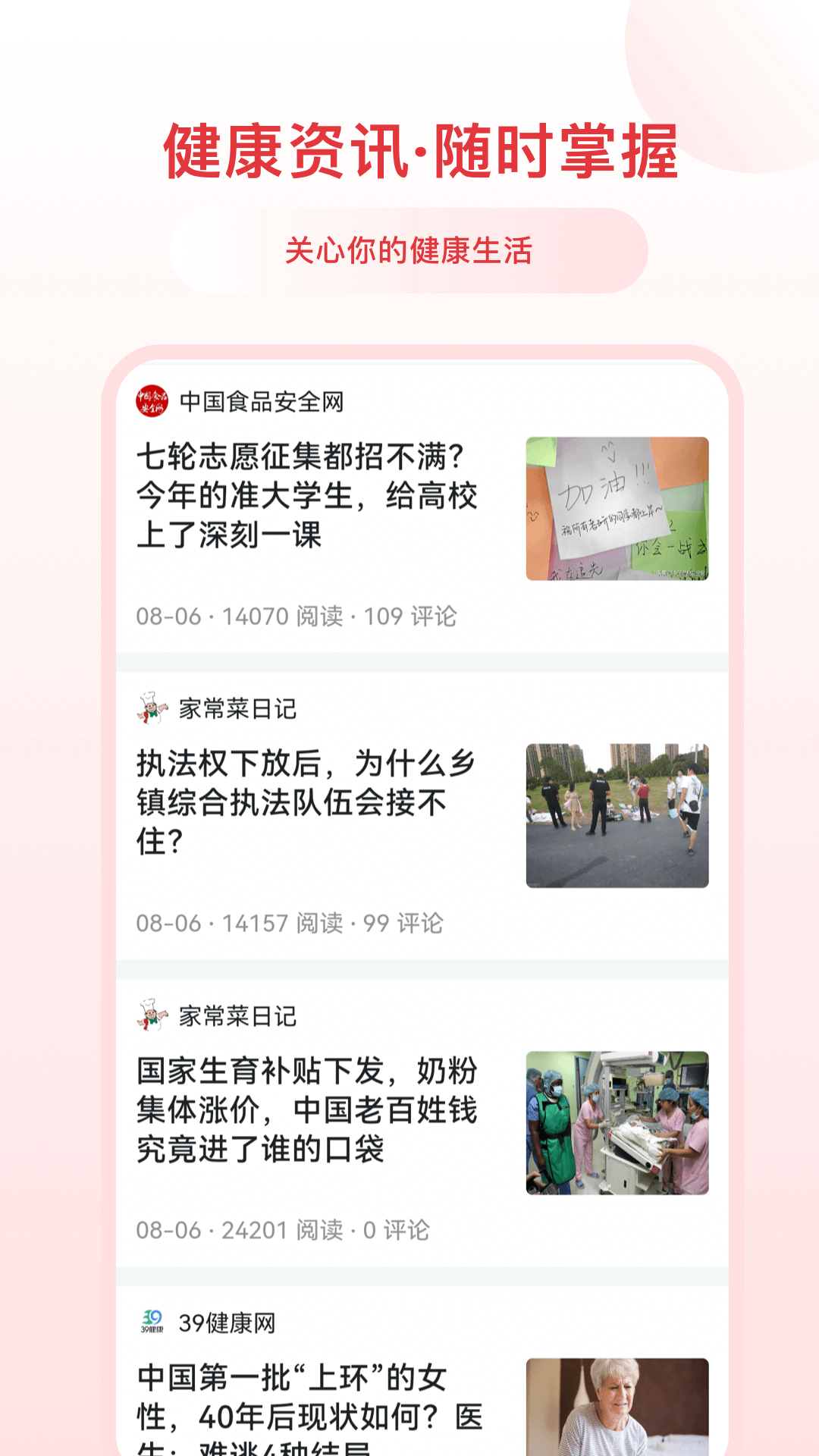The width and height of the screenshot is (819, 1456).
Task: Open article about 上环 women 40 years later
Action: pos(303,1410)
